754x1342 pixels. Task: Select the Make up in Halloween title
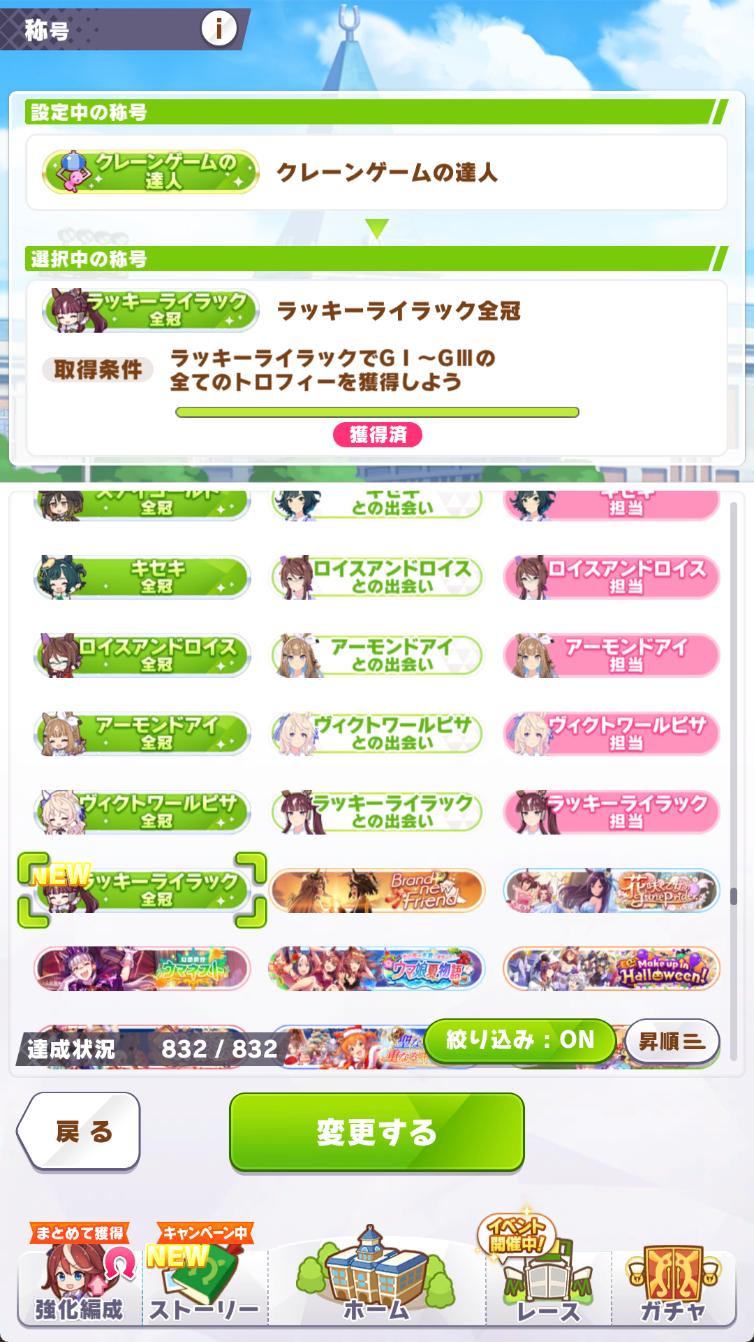pyautogui.click(x=612, y=968)
